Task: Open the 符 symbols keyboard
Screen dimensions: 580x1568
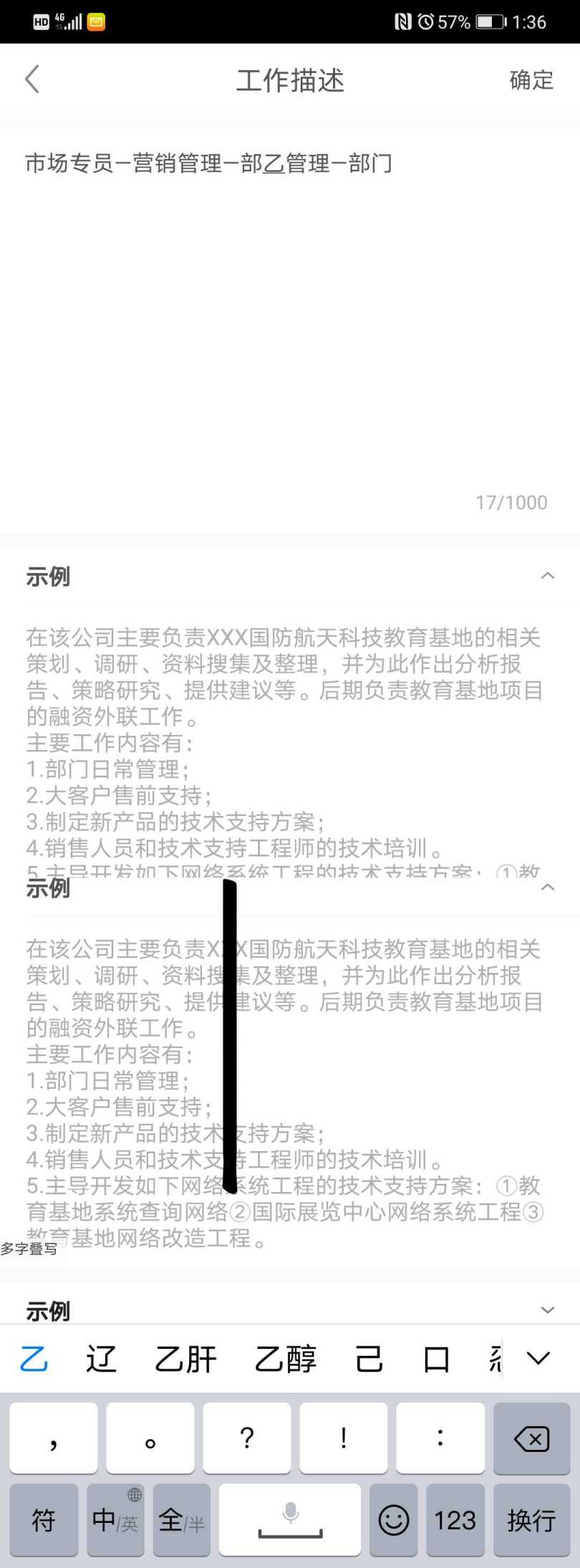Action: tap(44, 1519)
